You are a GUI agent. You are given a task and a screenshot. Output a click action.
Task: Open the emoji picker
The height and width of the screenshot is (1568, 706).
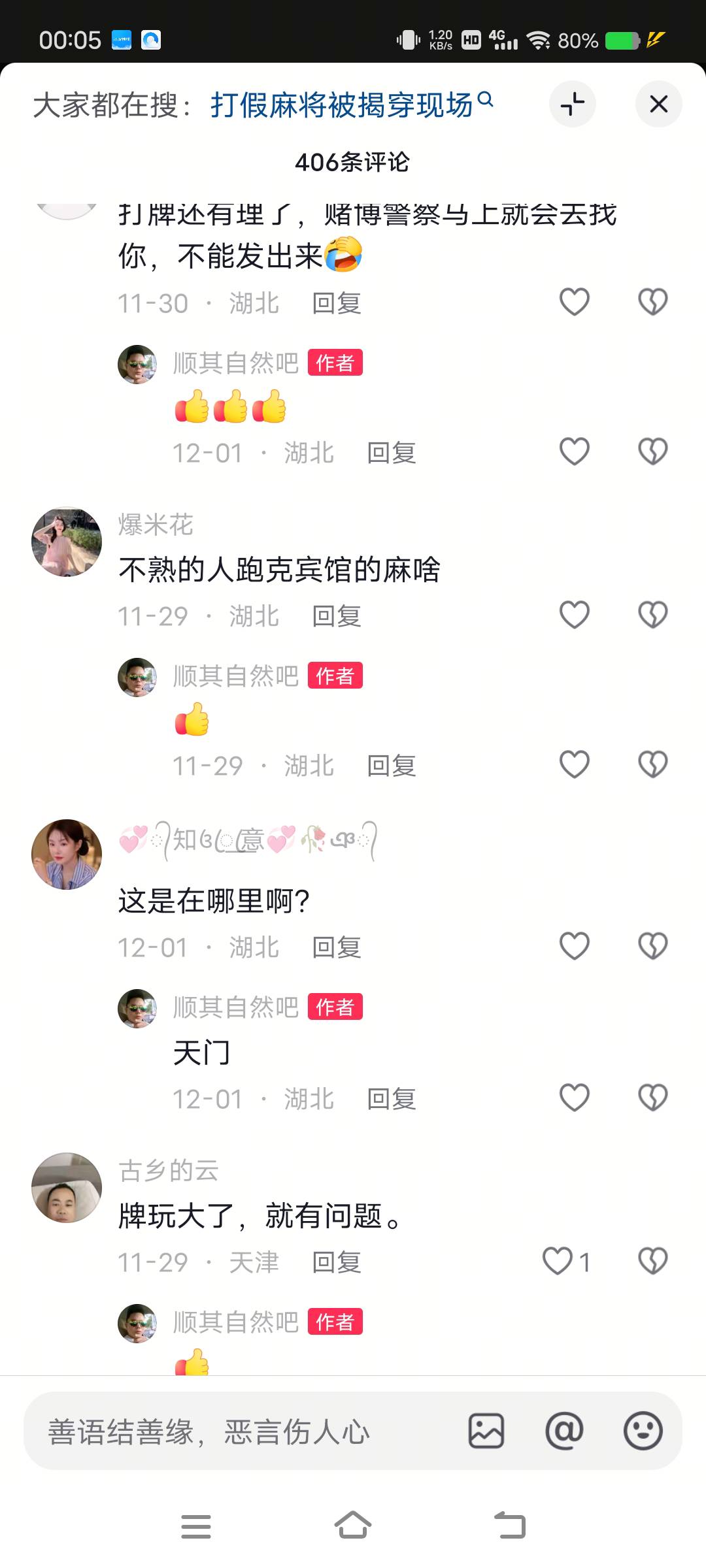(643, 1431)
